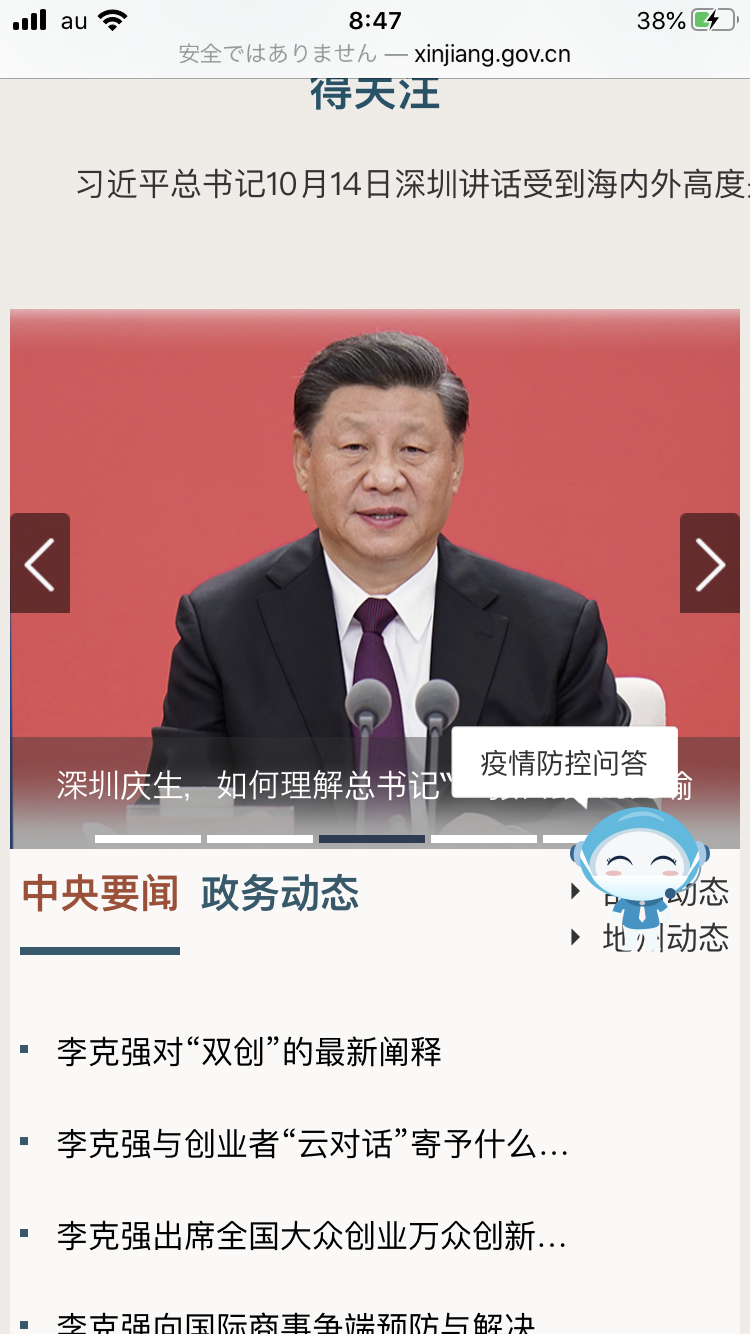
Task: Tap the xinjiang.gov.cn address bar
Action: click(375, 54)
